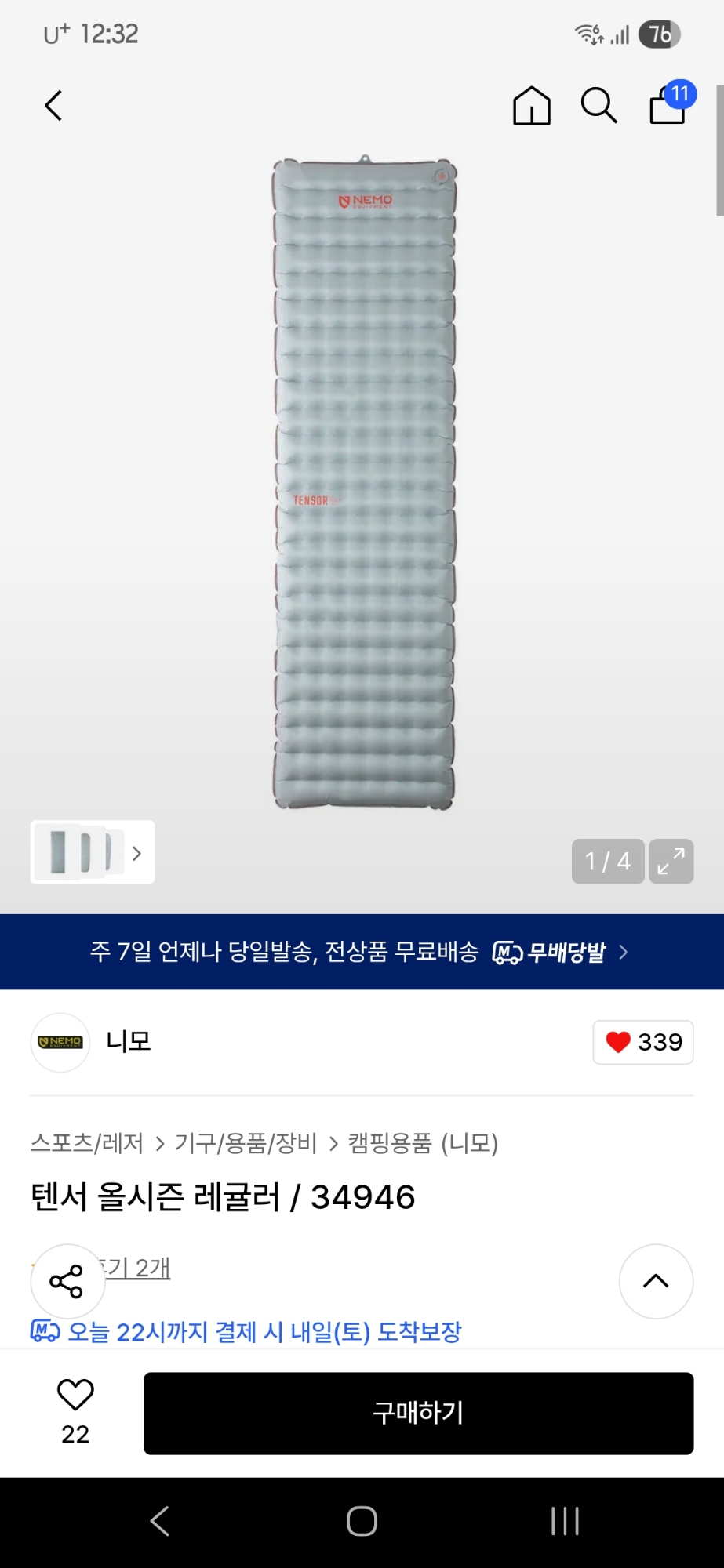724x1568 pixels.
Task: Expand product image to fullscreen
Action: click(x=671, y=861)
